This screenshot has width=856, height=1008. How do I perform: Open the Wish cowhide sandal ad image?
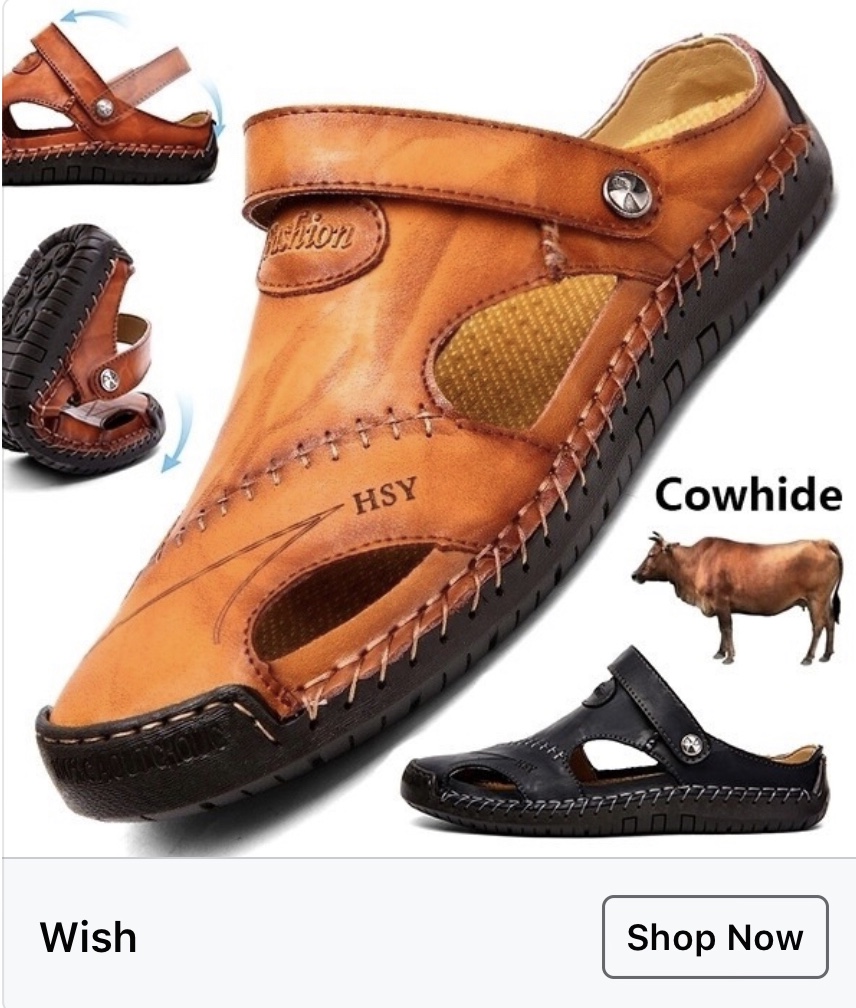point(428,430)
